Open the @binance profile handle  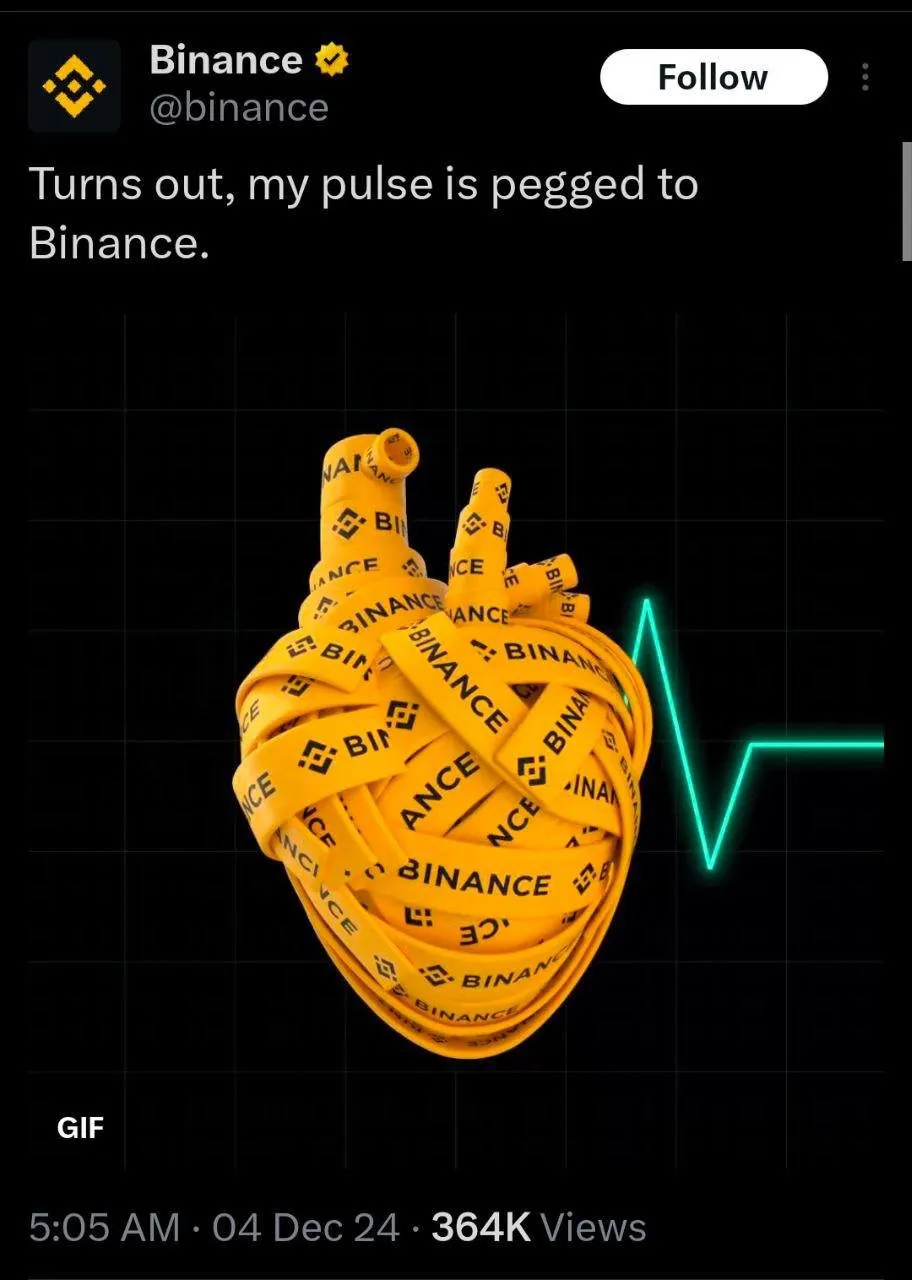pos(238,108)
